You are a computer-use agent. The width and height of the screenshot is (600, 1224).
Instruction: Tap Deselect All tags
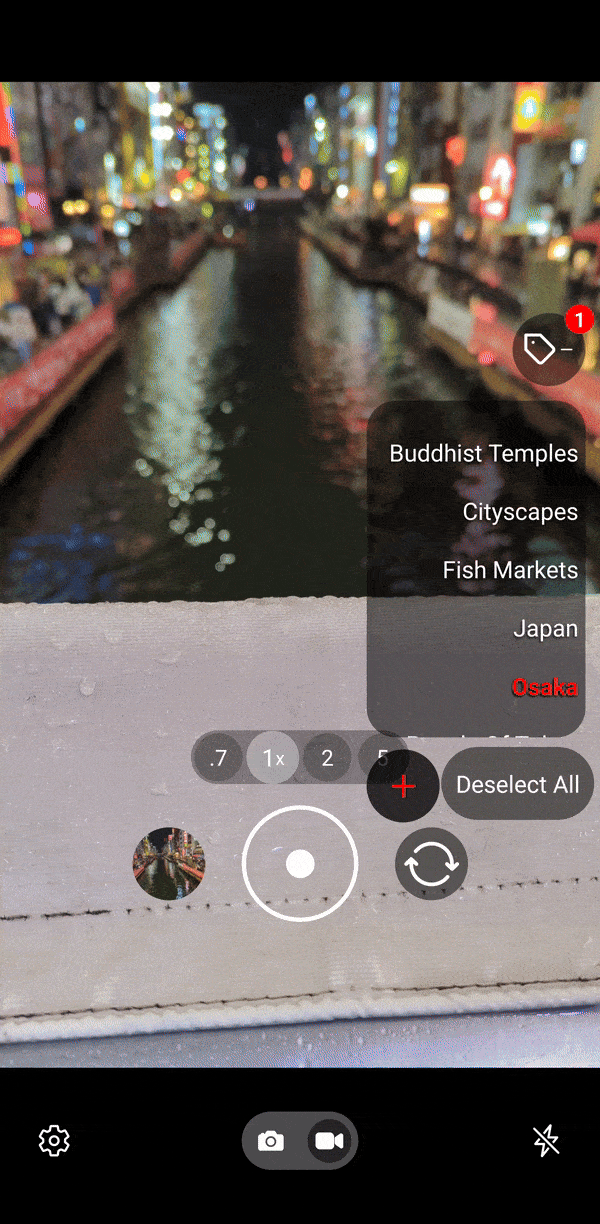tap(517, 785)
